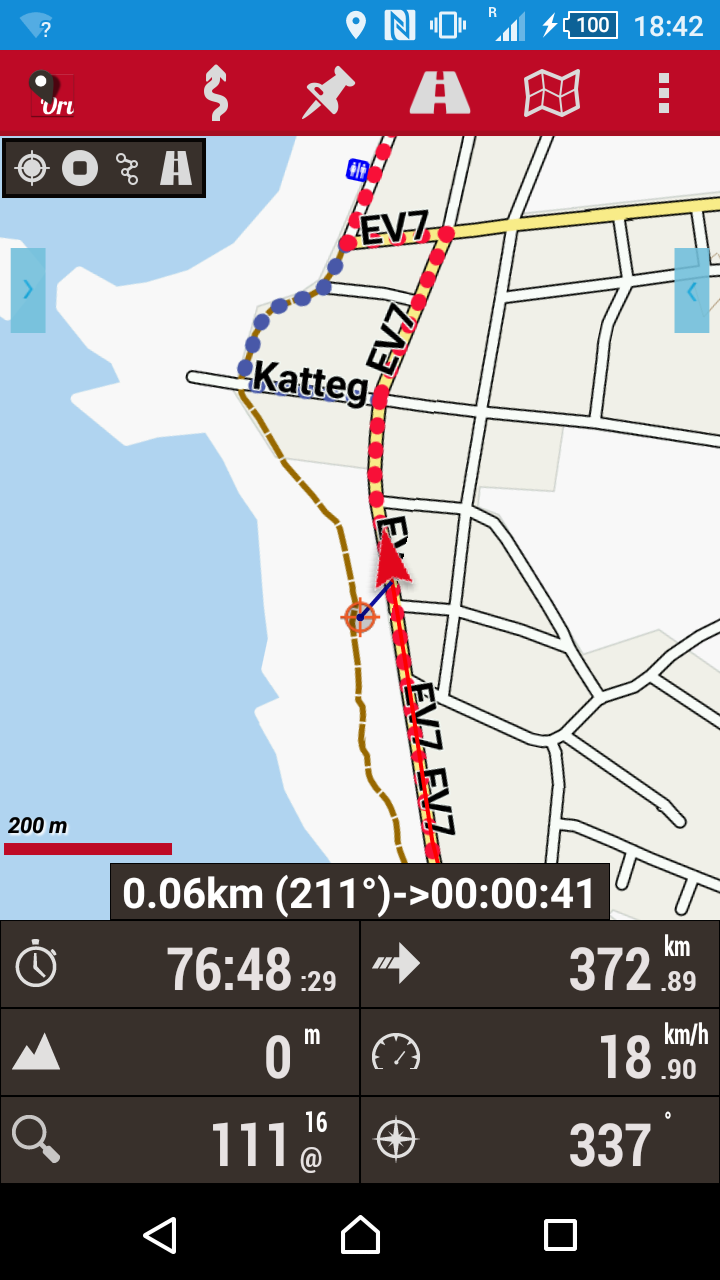This screenshot has width=720, height=1280.
Task: Expand the right side panel arrow
Action: 692,290
